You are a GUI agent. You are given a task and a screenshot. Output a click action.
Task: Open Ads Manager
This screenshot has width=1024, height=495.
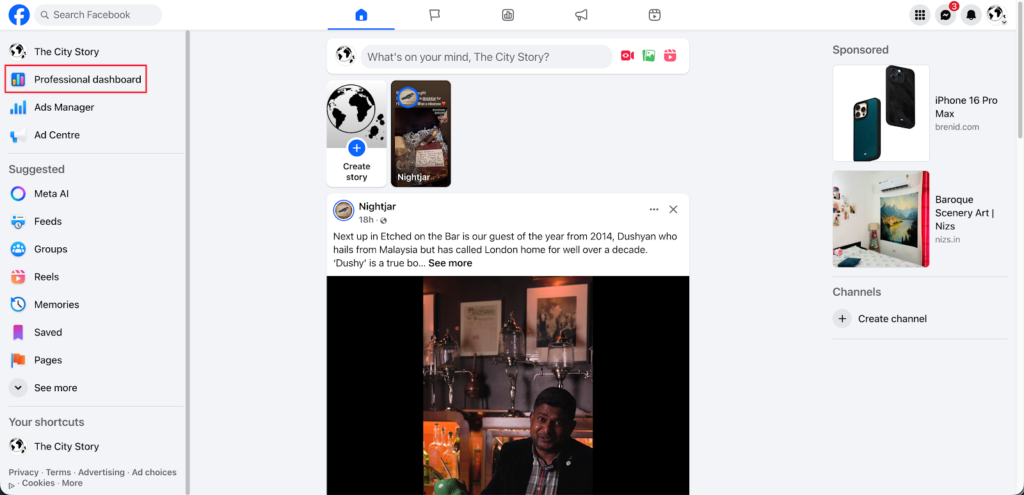coord(63,107)
